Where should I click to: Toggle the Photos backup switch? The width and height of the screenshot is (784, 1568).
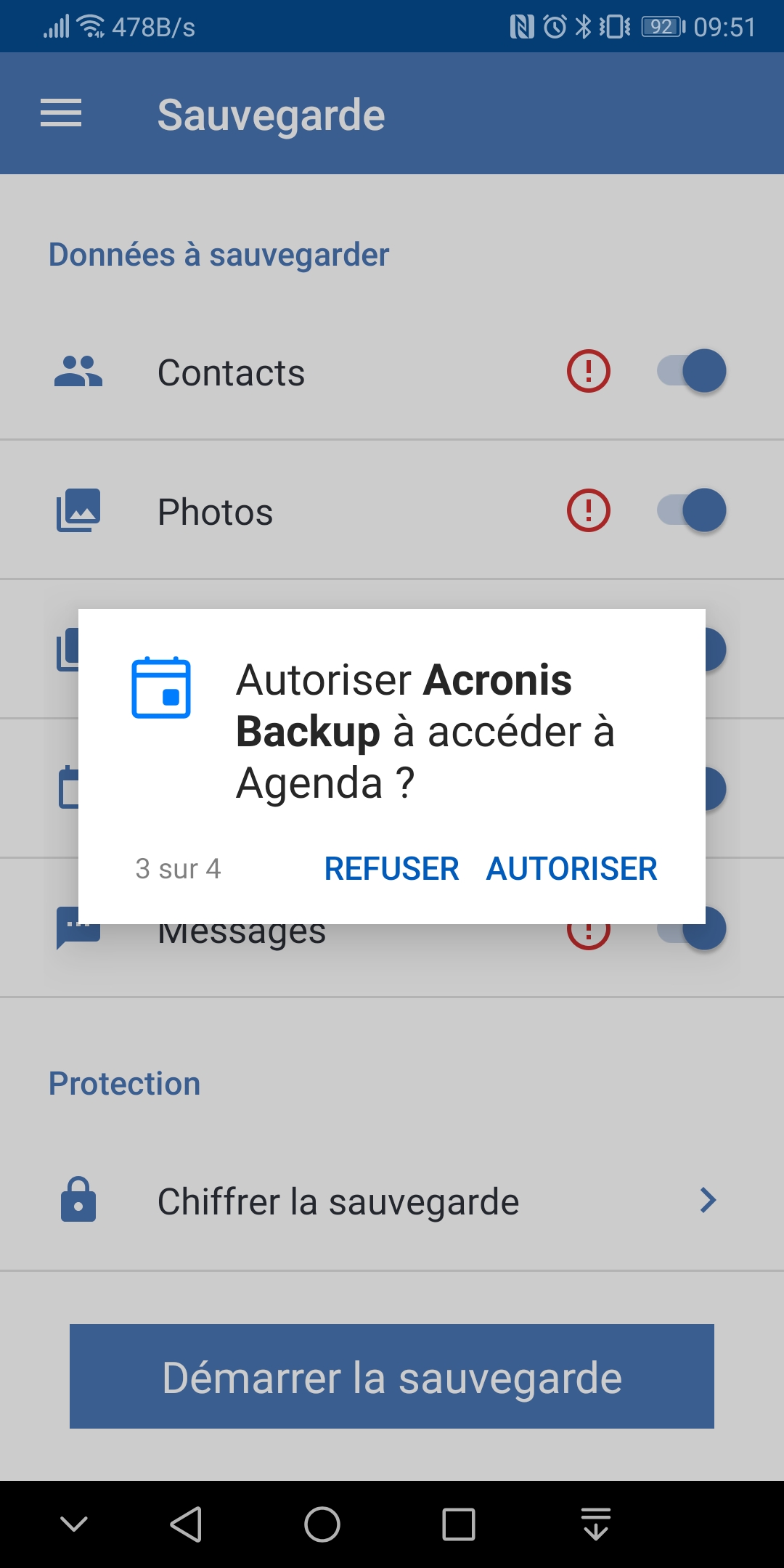tap(692, 510)
